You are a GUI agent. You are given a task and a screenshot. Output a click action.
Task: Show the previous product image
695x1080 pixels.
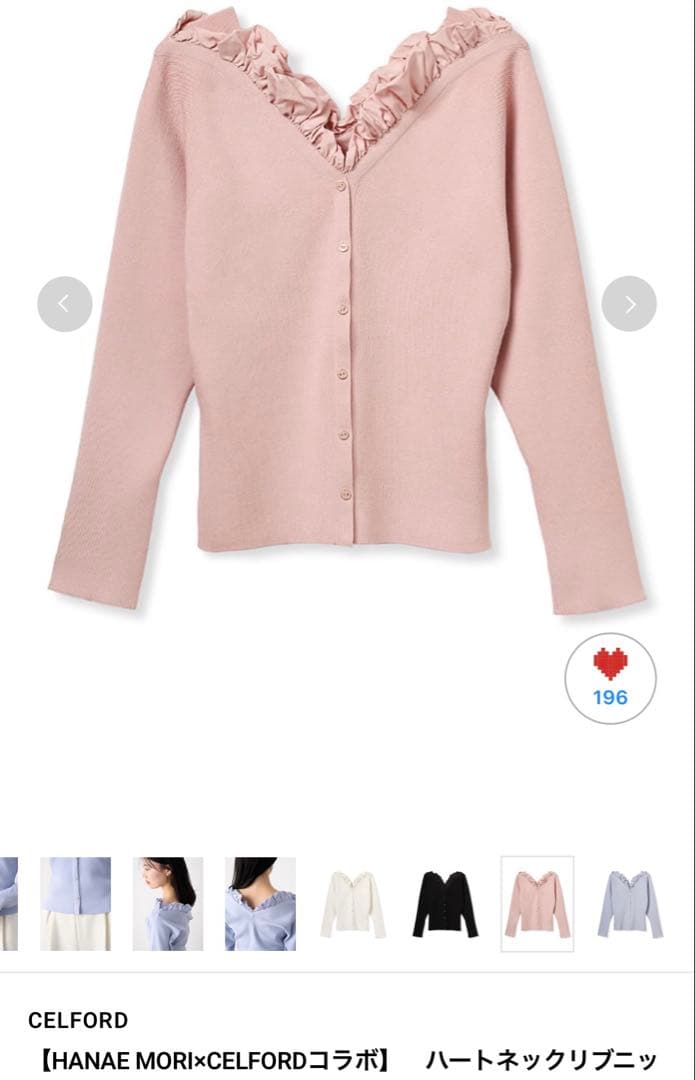65,304
